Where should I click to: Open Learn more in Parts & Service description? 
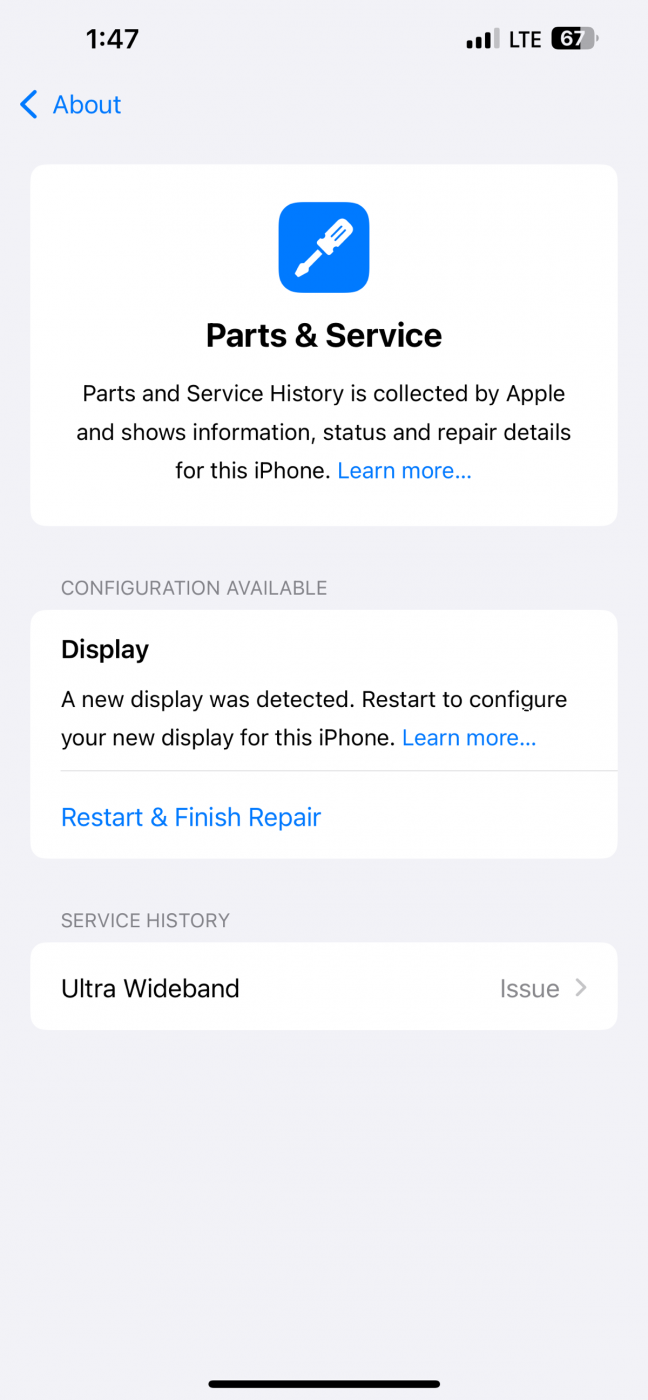[x=404, y=470]
